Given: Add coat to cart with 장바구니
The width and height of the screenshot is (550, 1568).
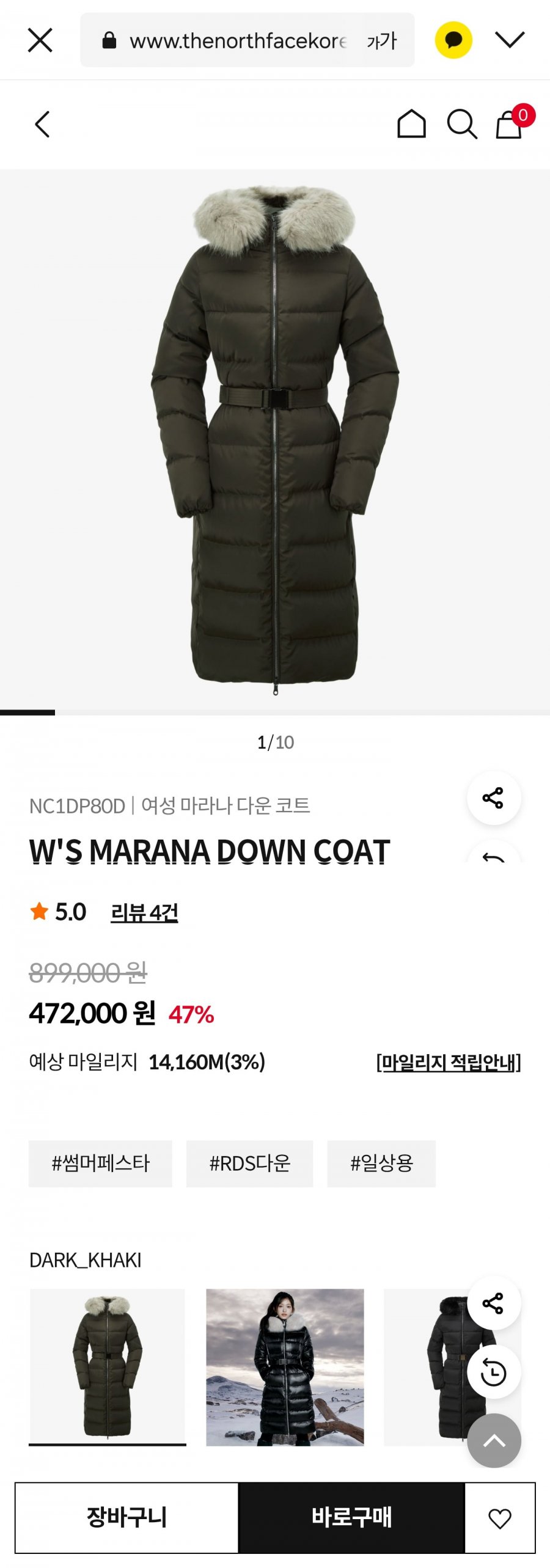Looking at the screenshot, I should [x=127, y=1517].
